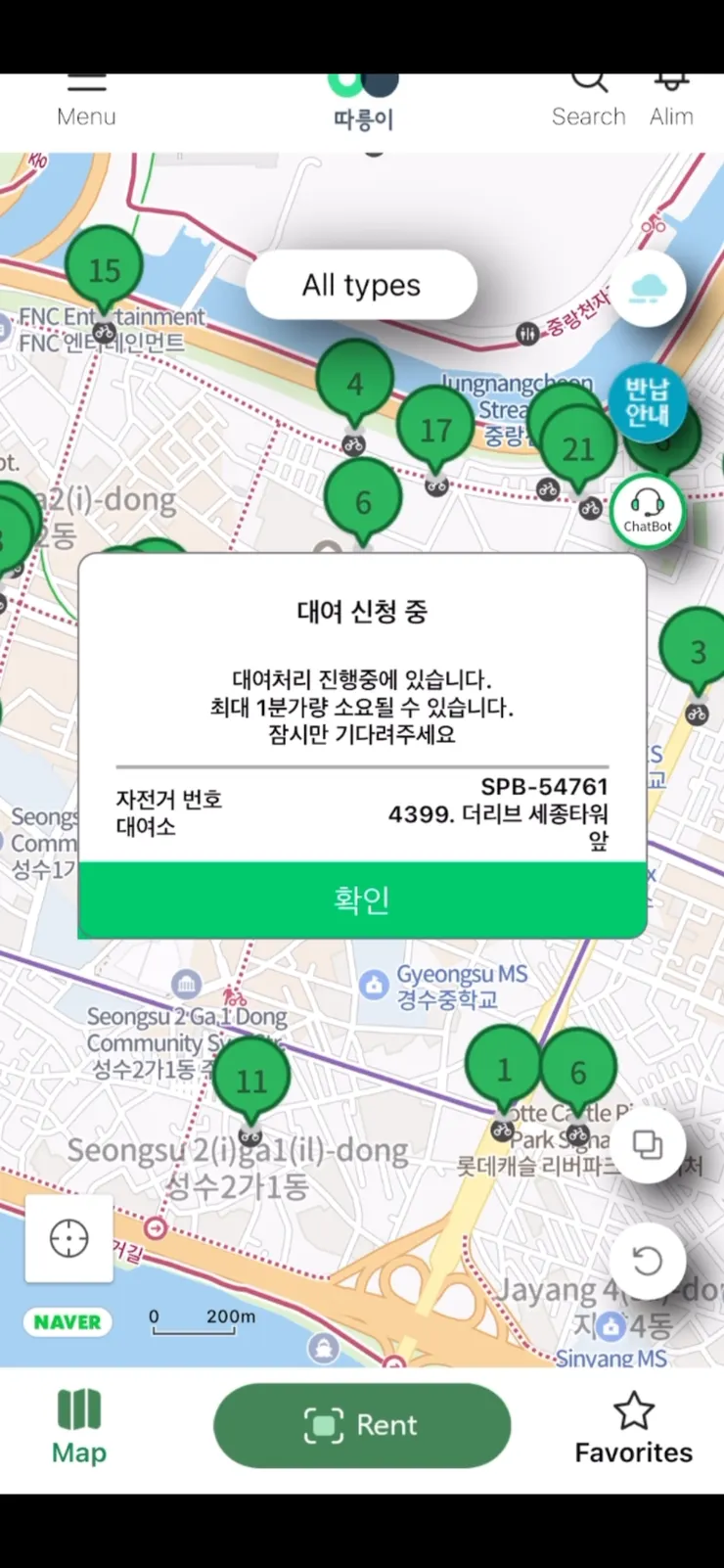Select the station marker showing 17 bikes

pyautogui.click(x=435, y=430)
